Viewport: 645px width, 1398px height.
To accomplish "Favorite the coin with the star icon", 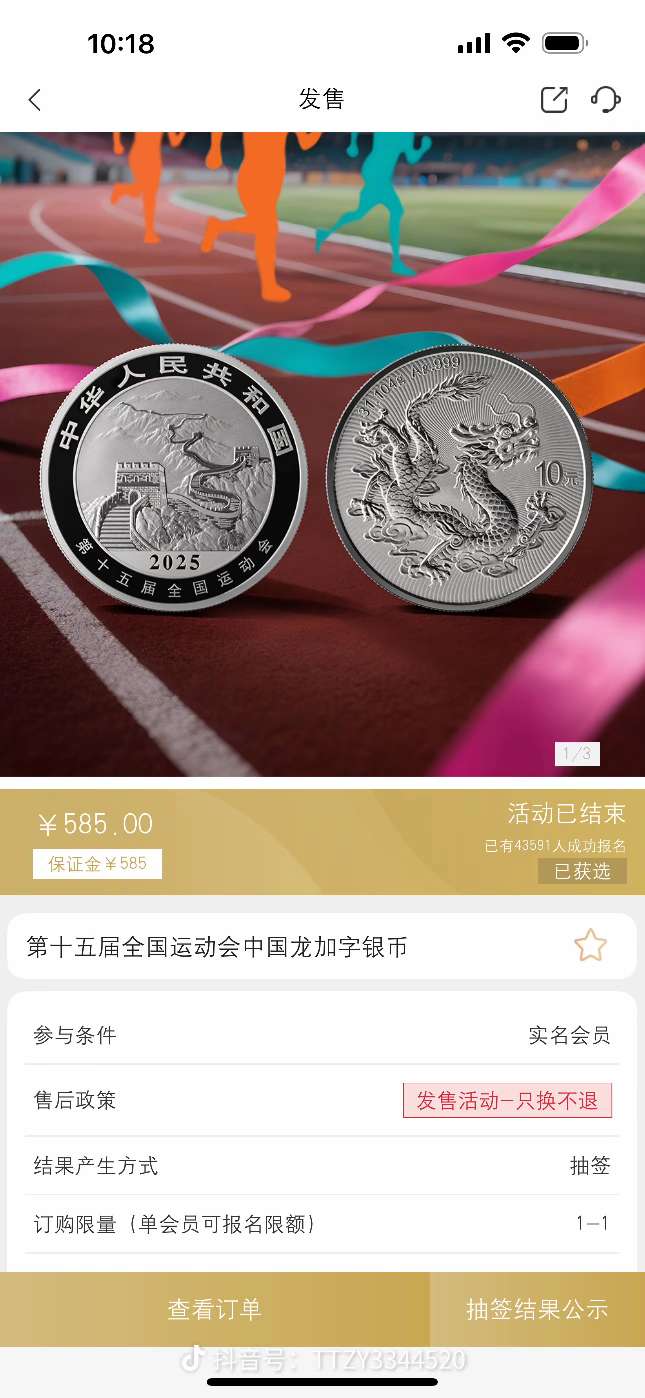I will click(590, 946).
